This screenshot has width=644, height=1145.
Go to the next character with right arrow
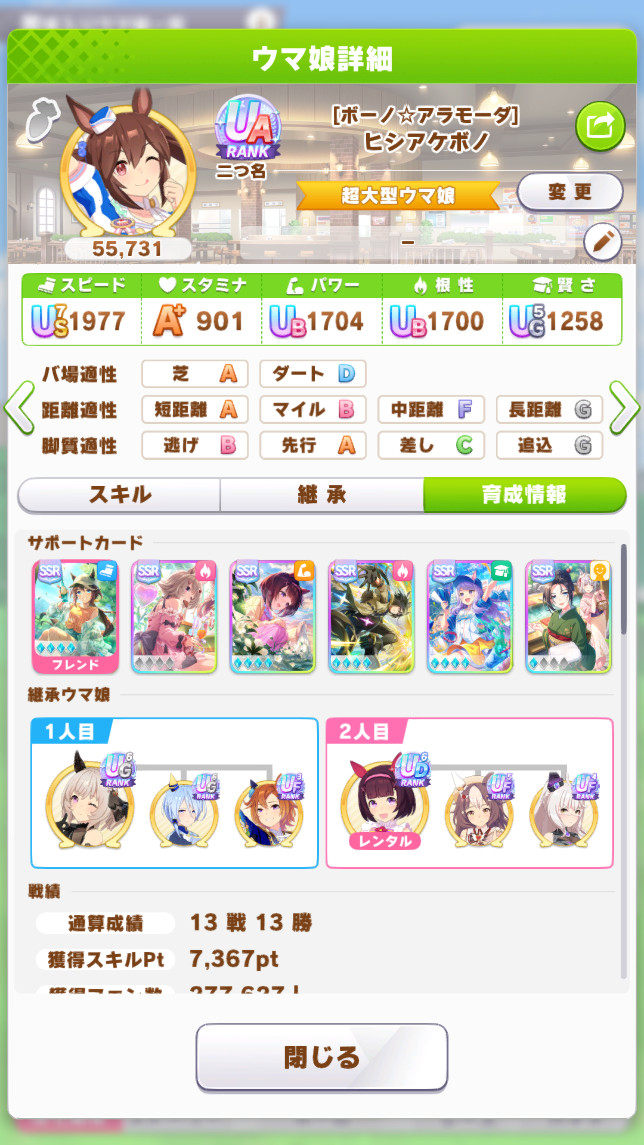625,406
